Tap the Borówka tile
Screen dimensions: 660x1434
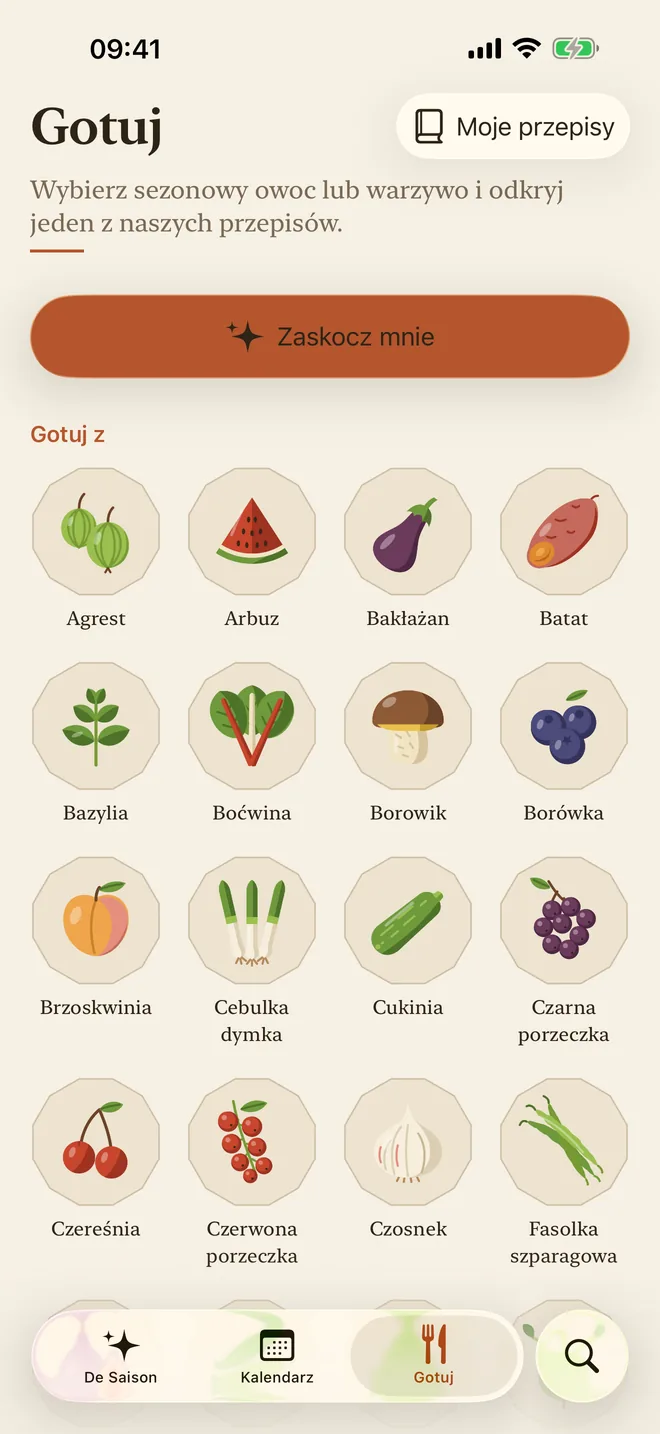tap(564, 743)
